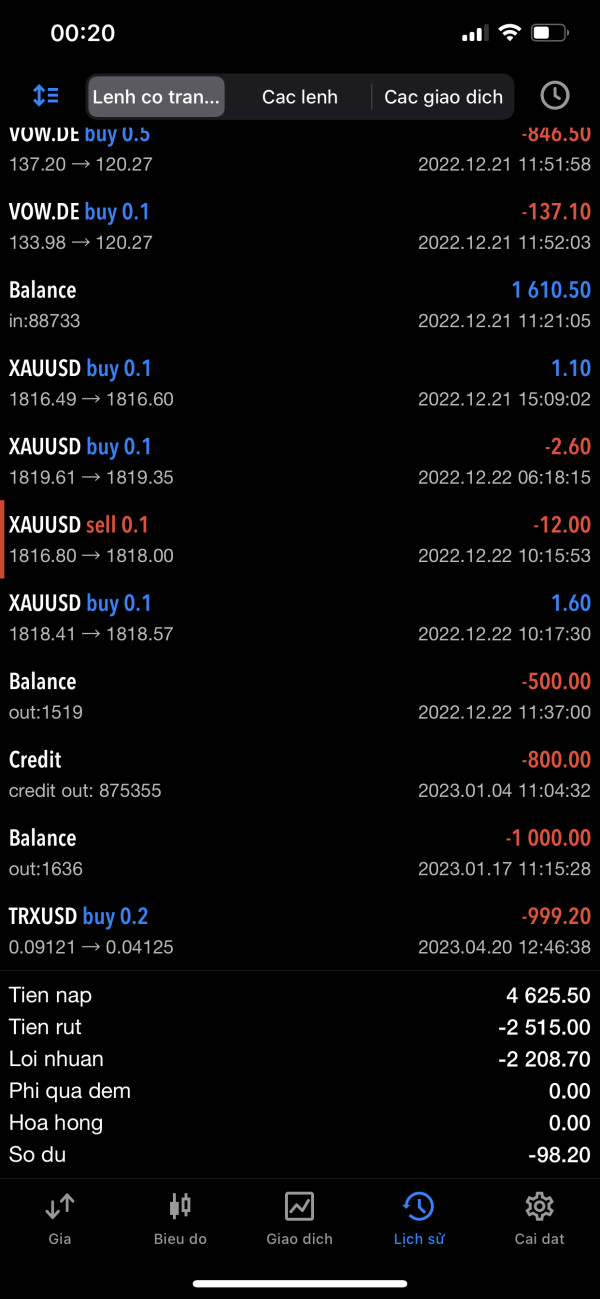Open the Gia tab
The width and height of the screenshot is (600, 1299).
click(60, 1217)
